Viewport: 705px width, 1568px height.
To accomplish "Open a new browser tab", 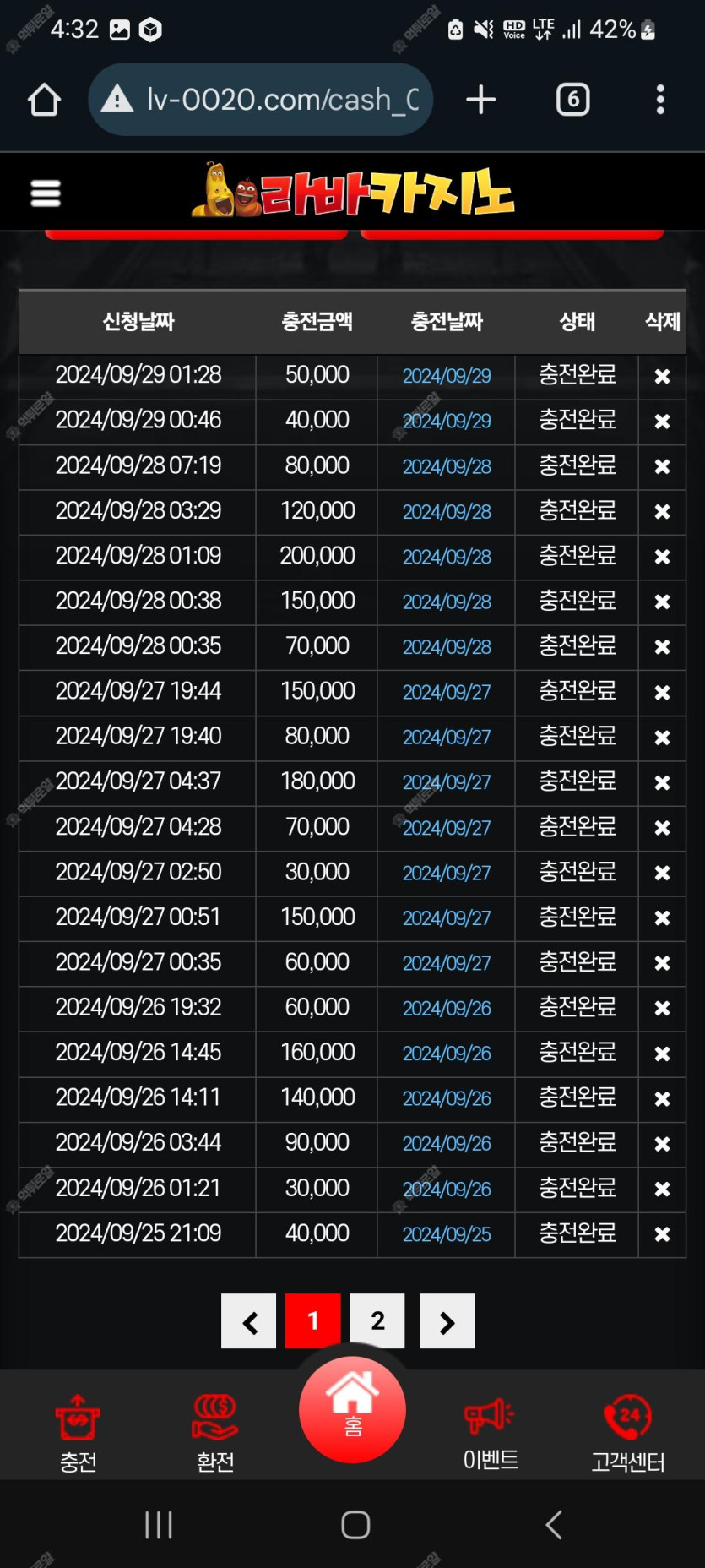I will (x=480, y=100).
